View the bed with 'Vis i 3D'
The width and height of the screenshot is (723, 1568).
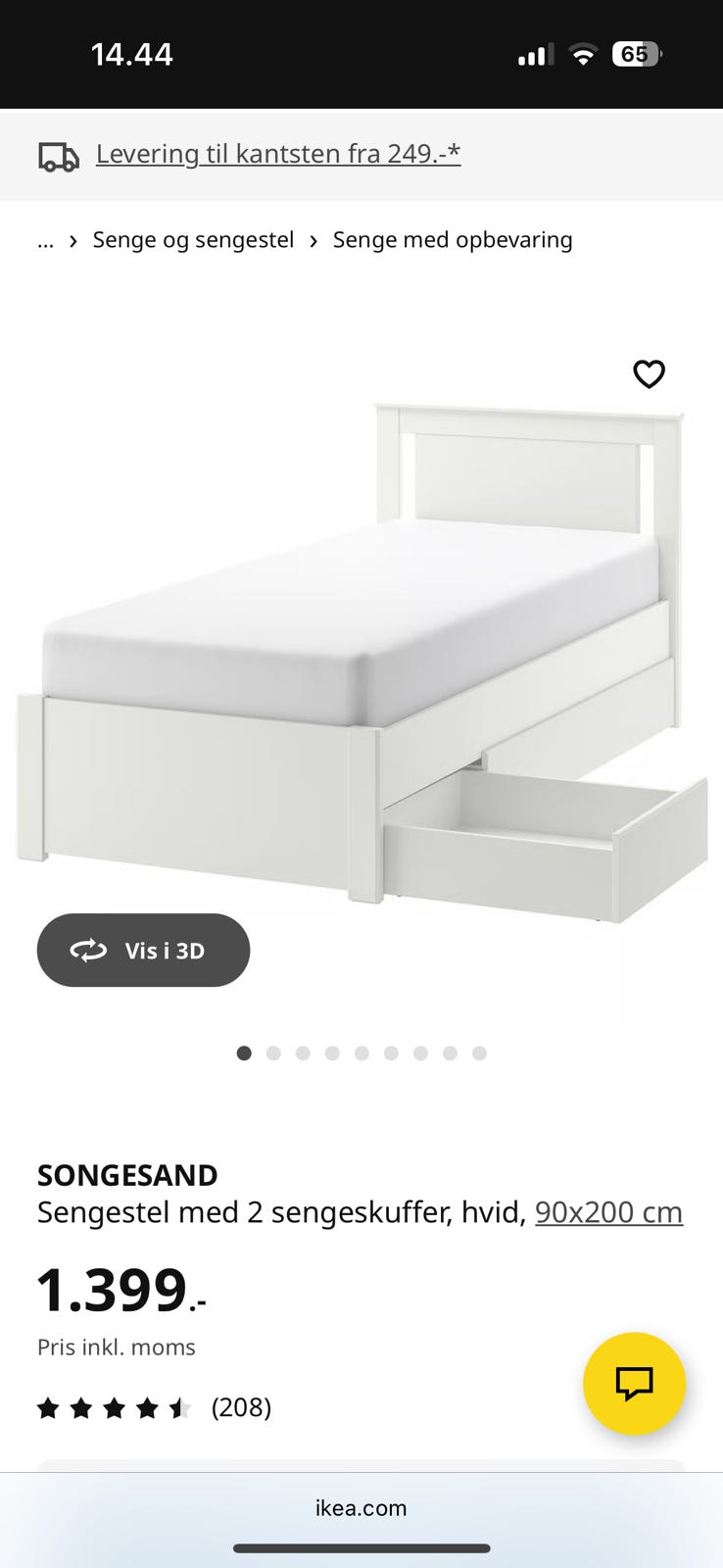click(x=143, y=950)
